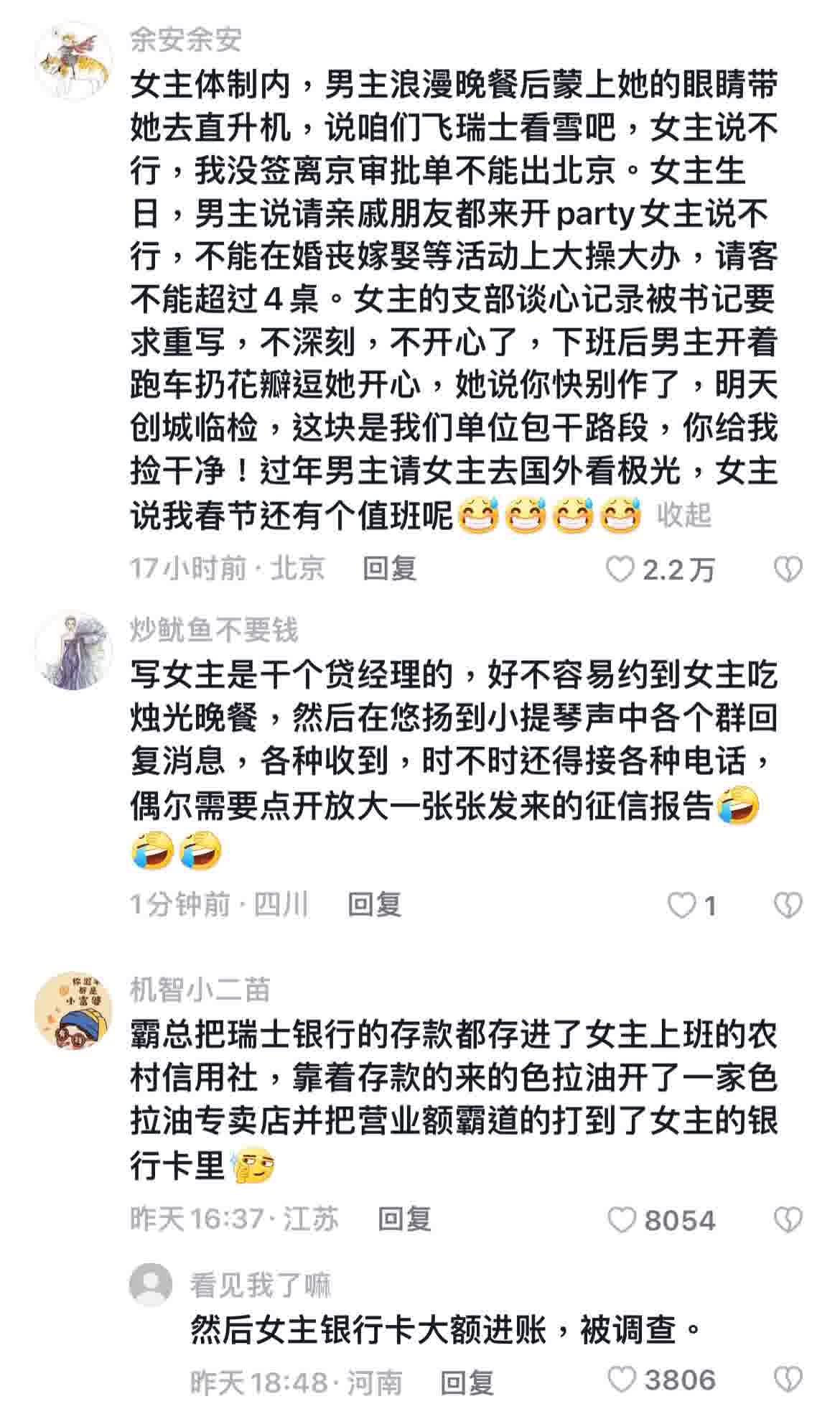Open 炒鱿鱼不要钱's profile avatar
Viewport: 840px width, 1409px height.
point(74,651)
